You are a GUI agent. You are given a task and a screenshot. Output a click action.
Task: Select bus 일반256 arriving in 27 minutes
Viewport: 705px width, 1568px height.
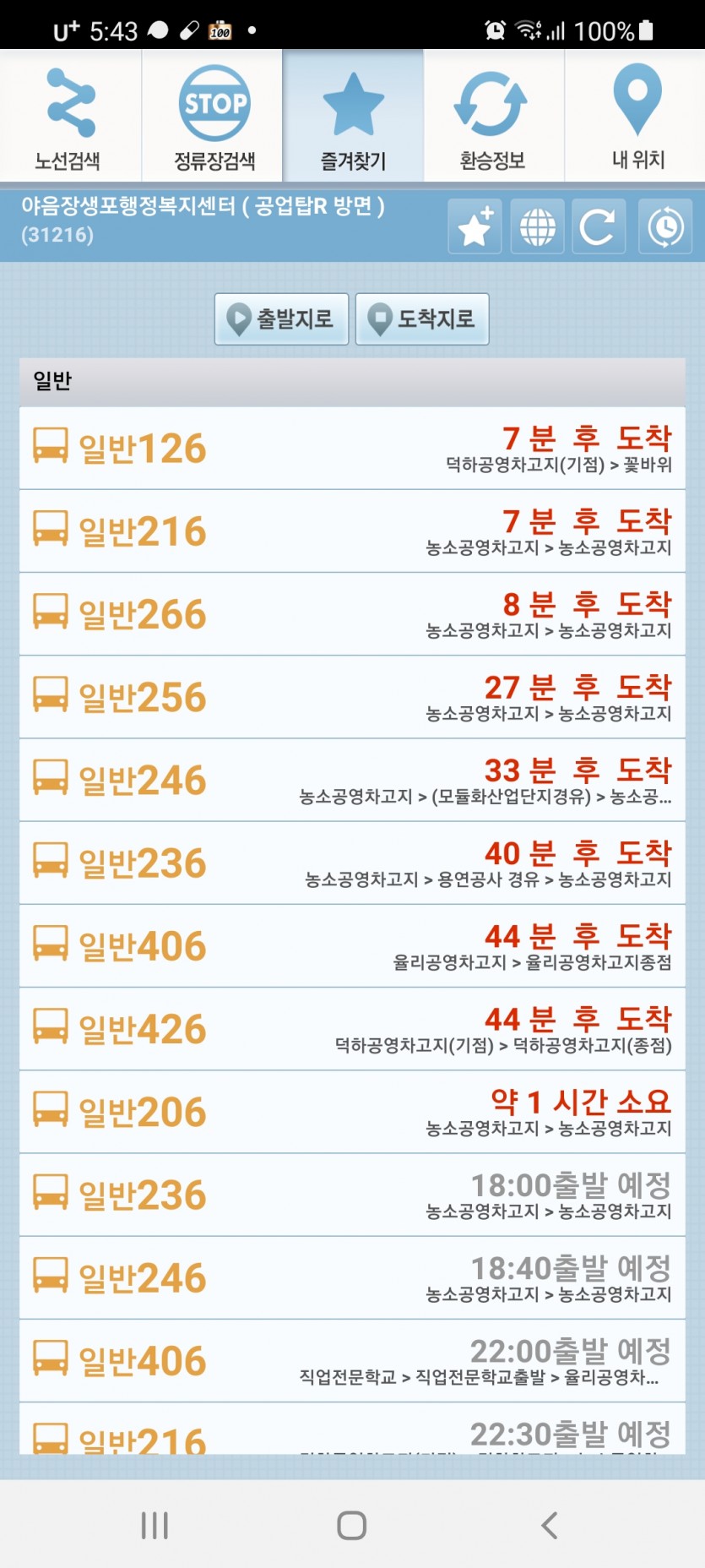352,696
